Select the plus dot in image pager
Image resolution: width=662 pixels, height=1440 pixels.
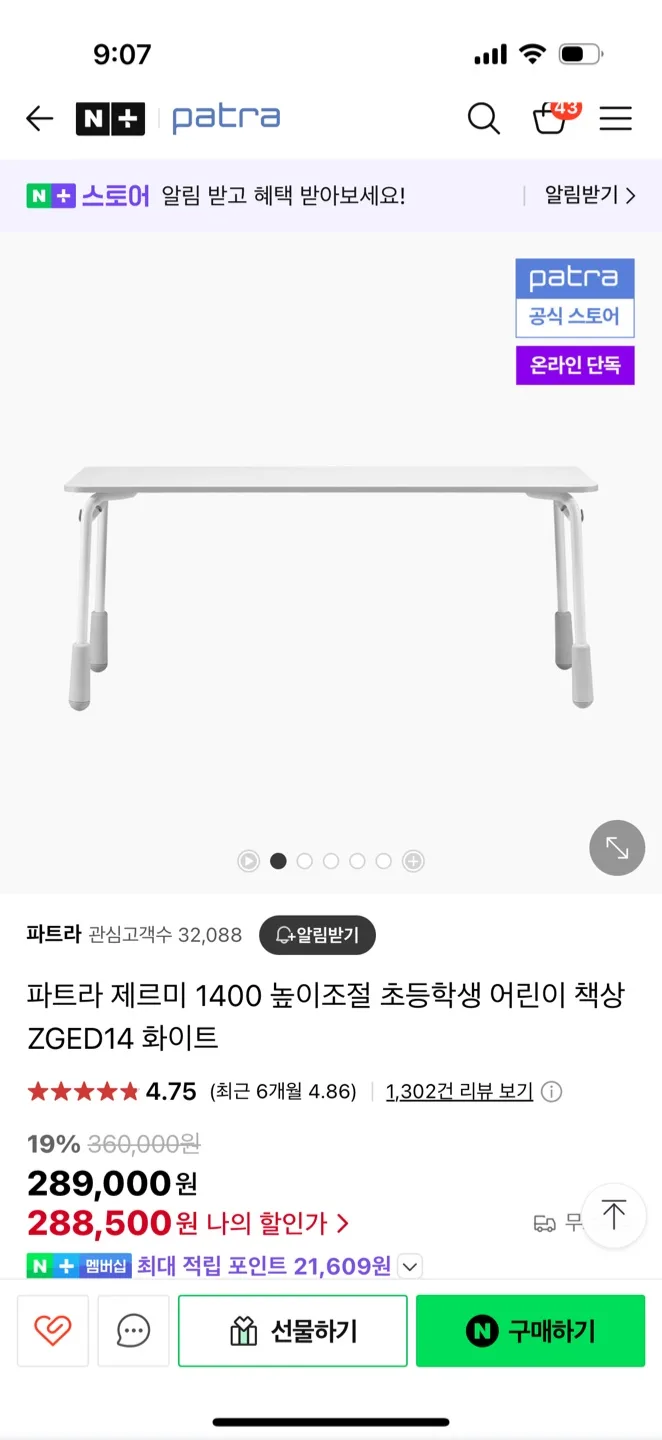click(413, 861)
